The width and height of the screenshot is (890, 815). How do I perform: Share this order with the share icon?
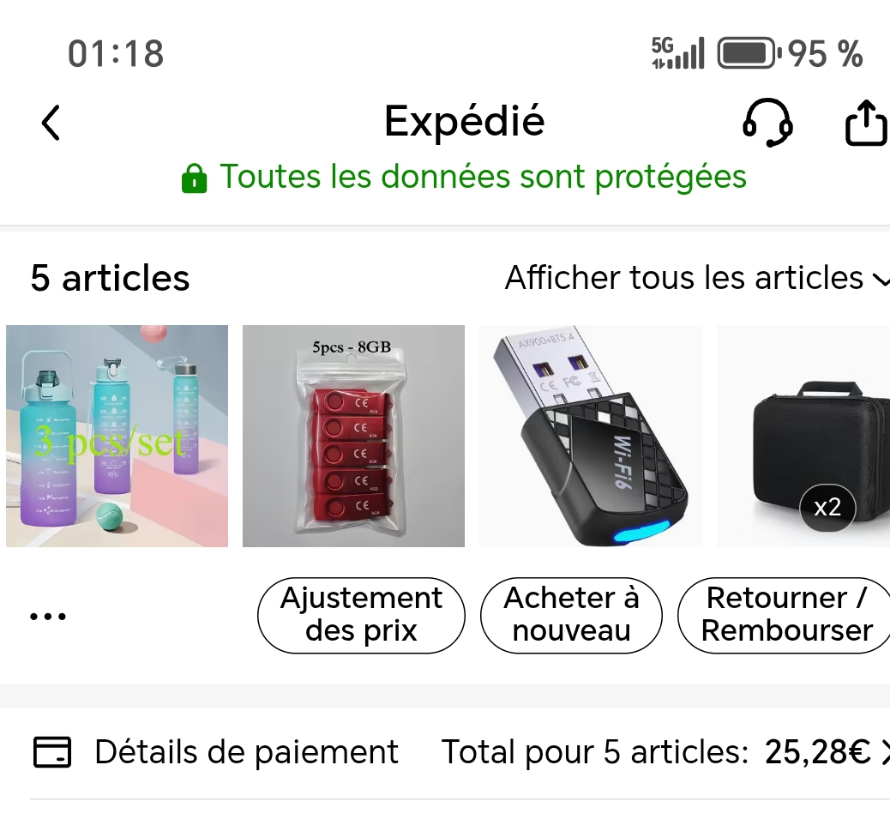(865, 124)
